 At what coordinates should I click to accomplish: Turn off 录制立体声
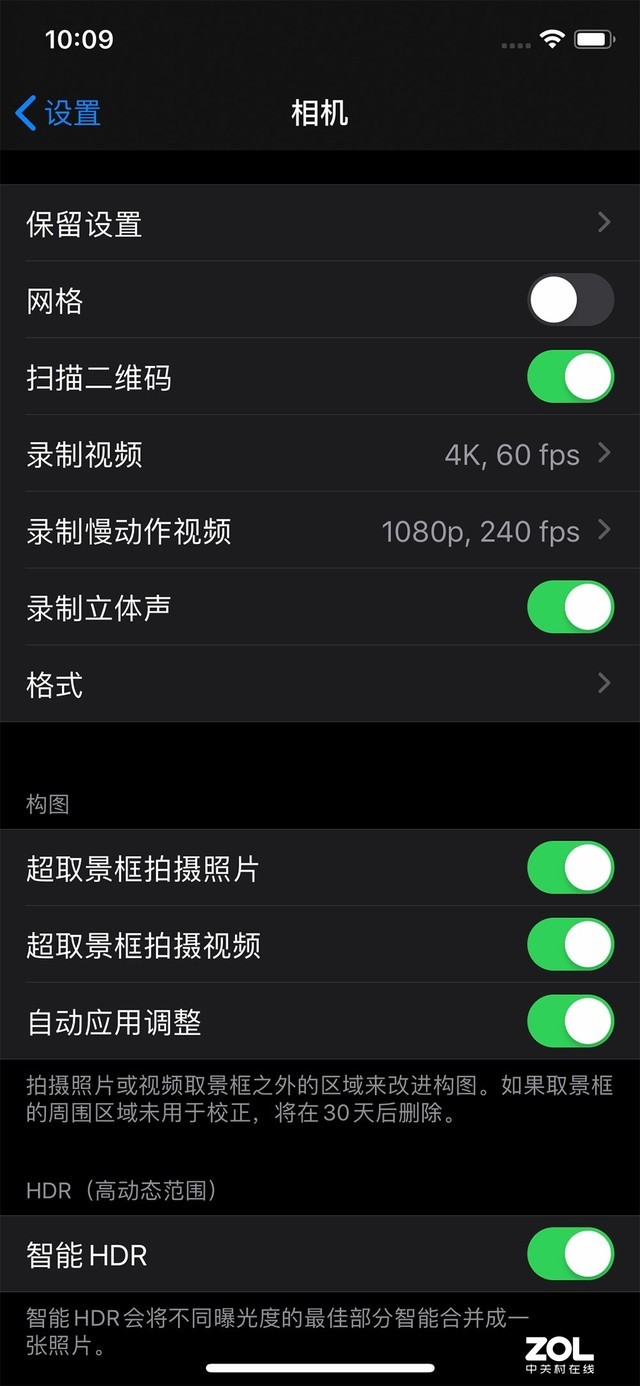[x=570, y=607]
